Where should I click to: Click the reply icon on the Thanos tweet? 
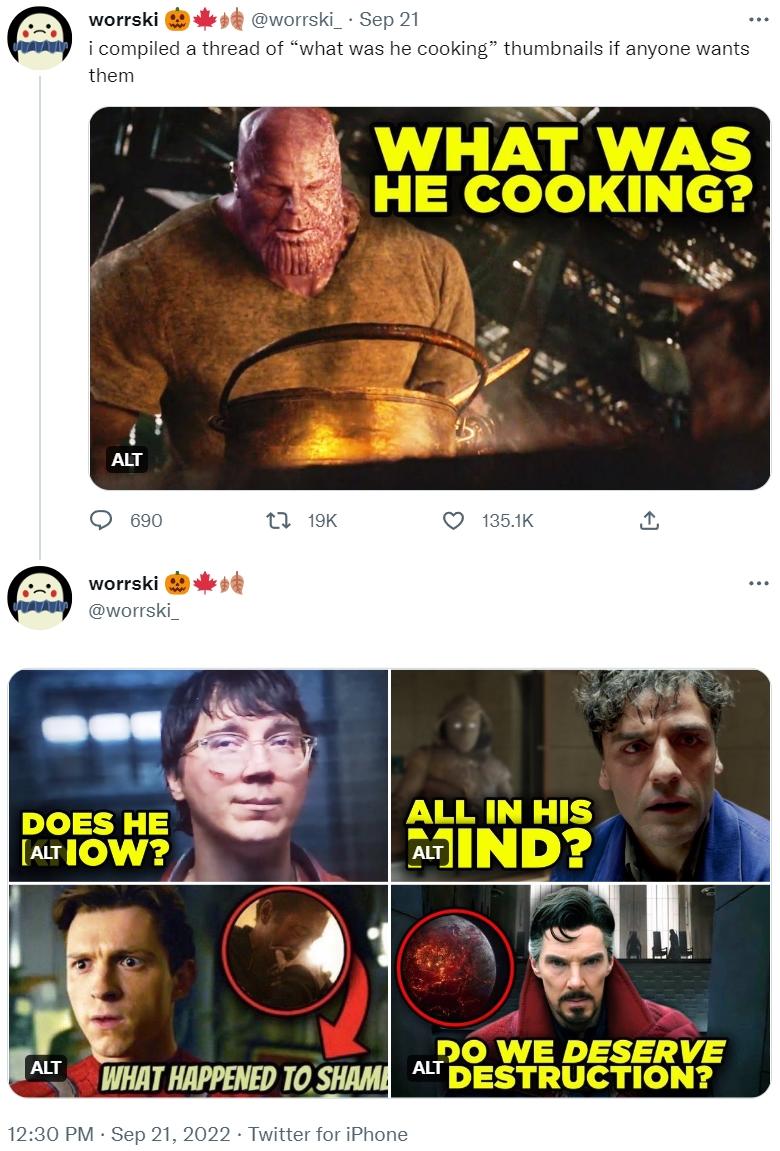tap(101, 520)
